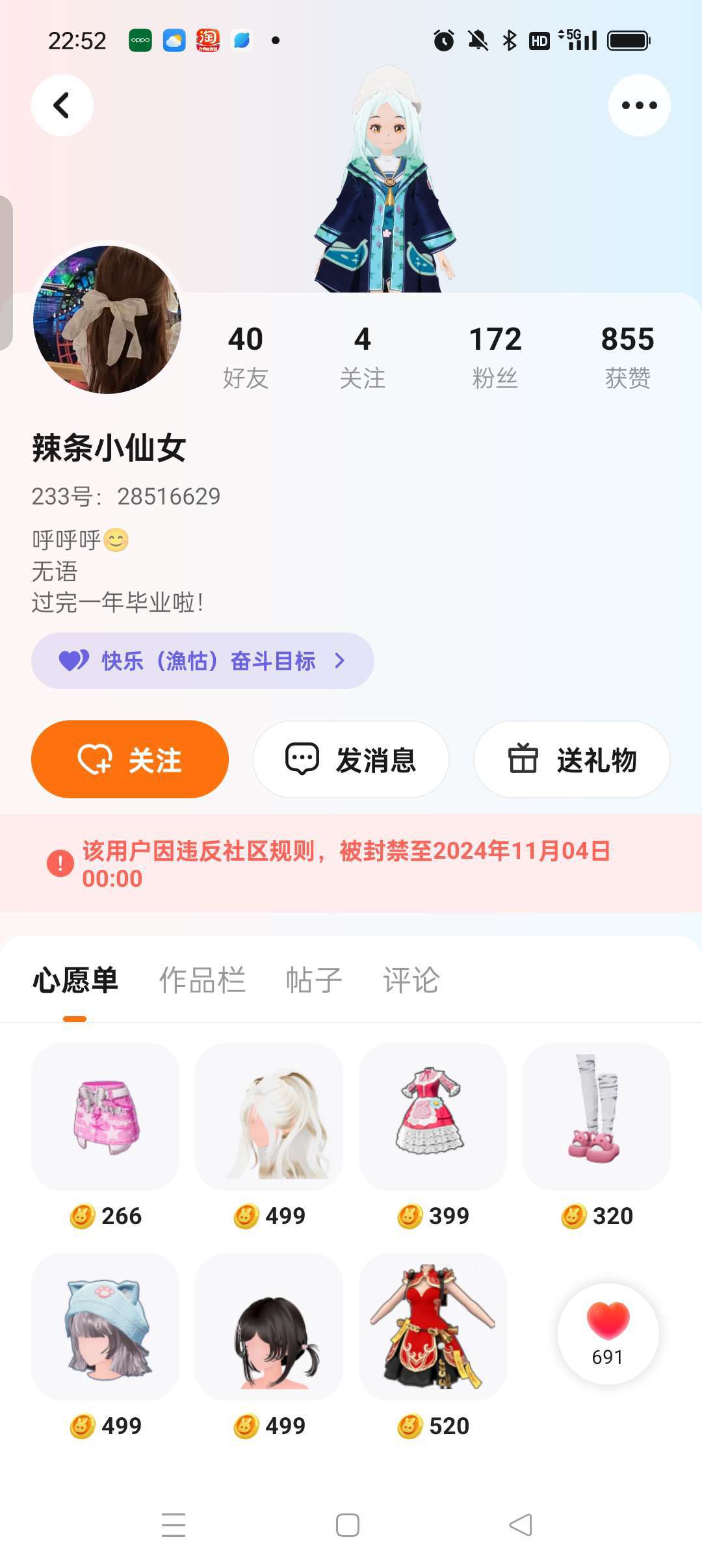Image resolution: width=702 pixels, height=1568 pixels.
Task: Tap 发消息 to send a message
Action: point(351,759)
